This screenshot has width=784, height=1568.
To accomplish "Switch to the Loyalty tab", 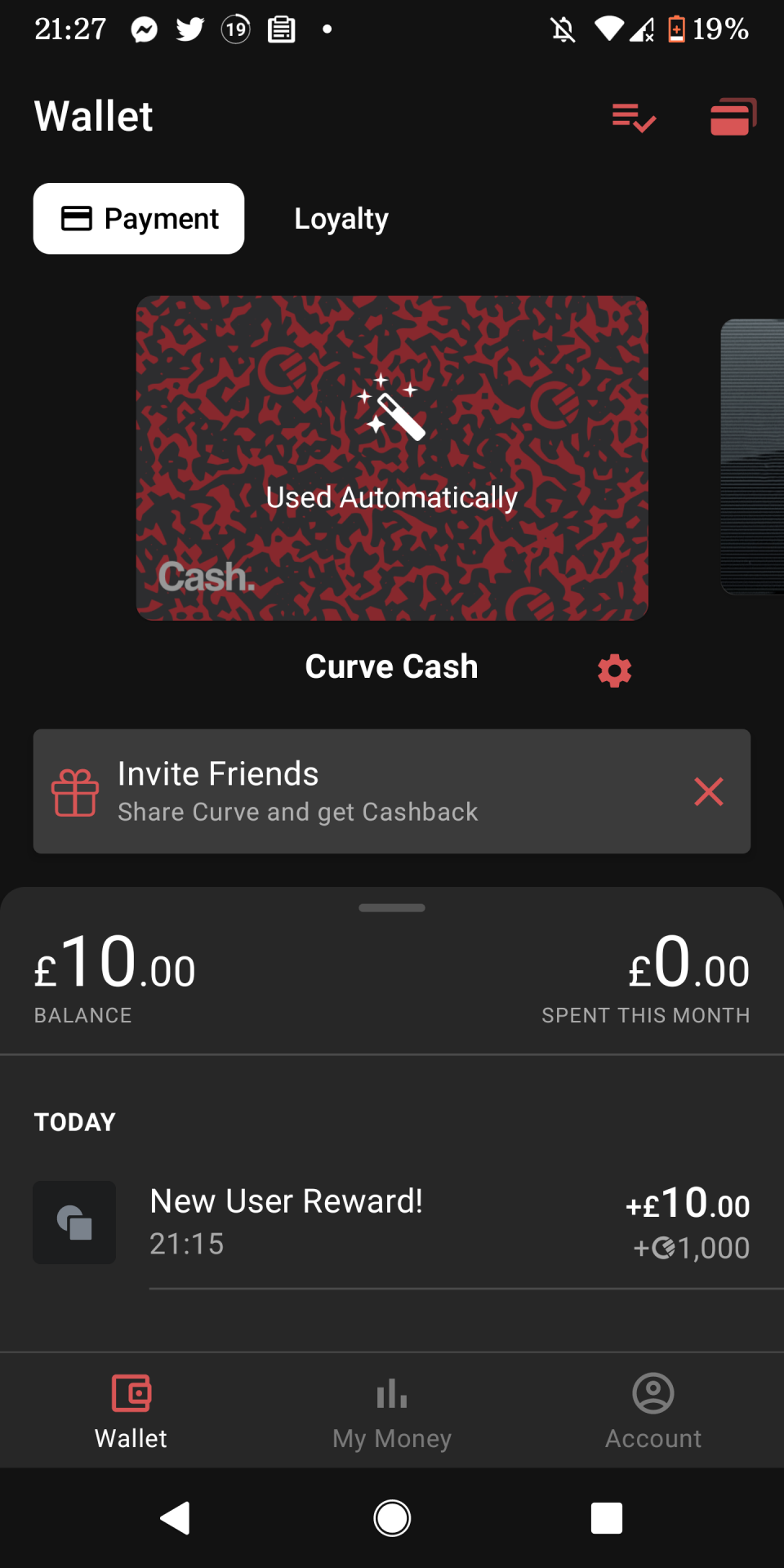I will pyautogui.click(x=341, y=219).
